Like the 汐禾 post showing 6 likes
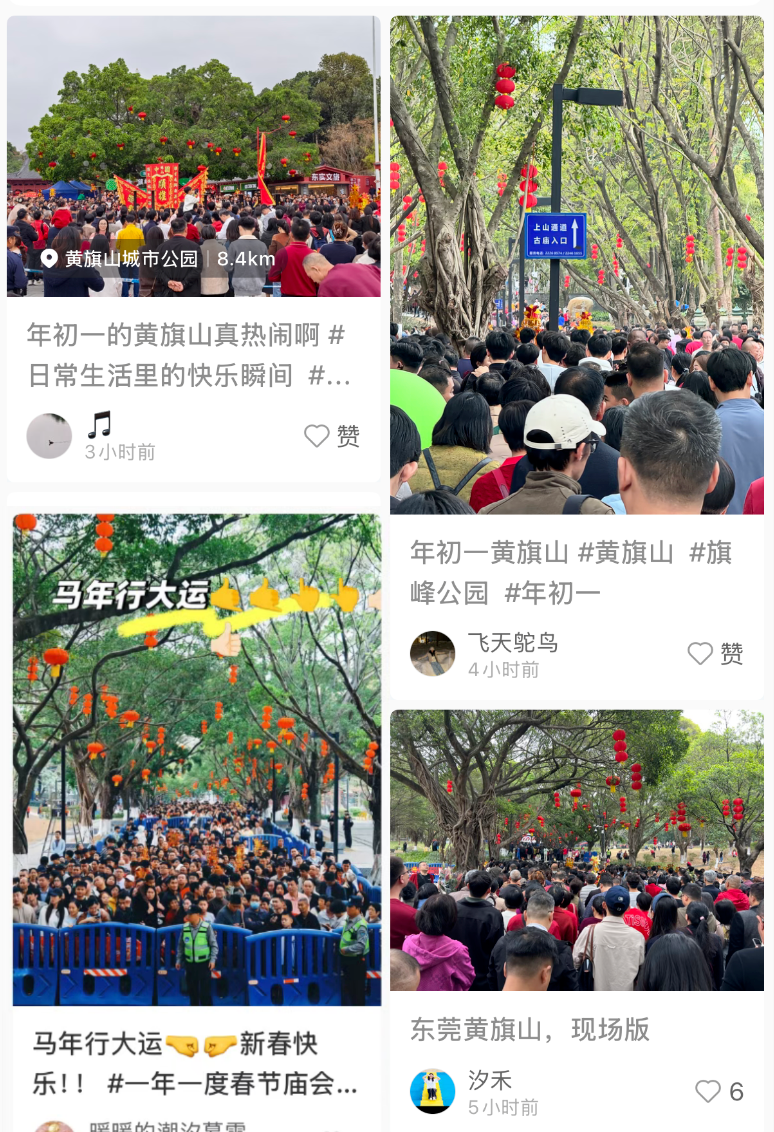Viewport: 774px width, 1132px height. [x=708, y=1091]
